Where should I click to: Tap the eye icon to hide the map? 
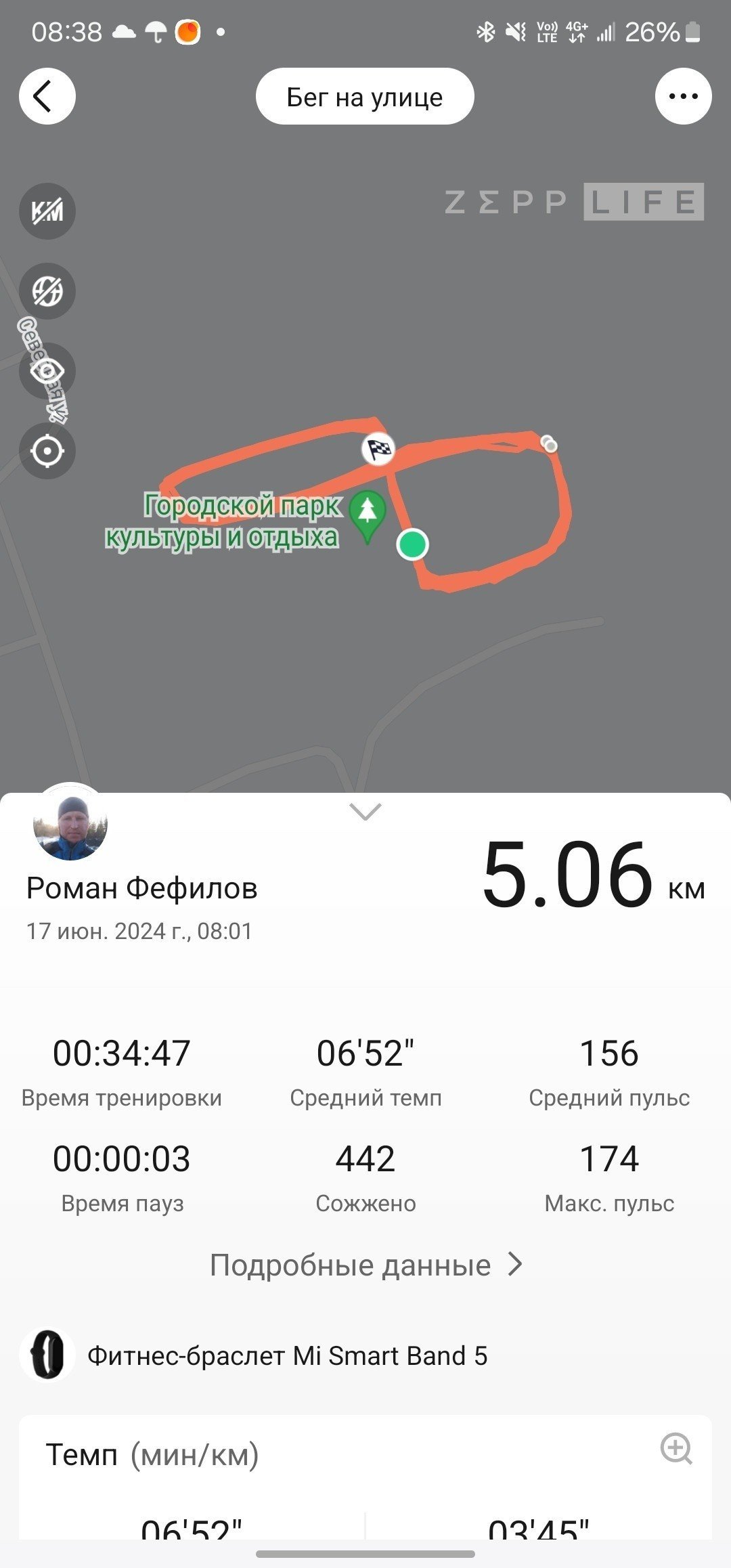[47, 370]
